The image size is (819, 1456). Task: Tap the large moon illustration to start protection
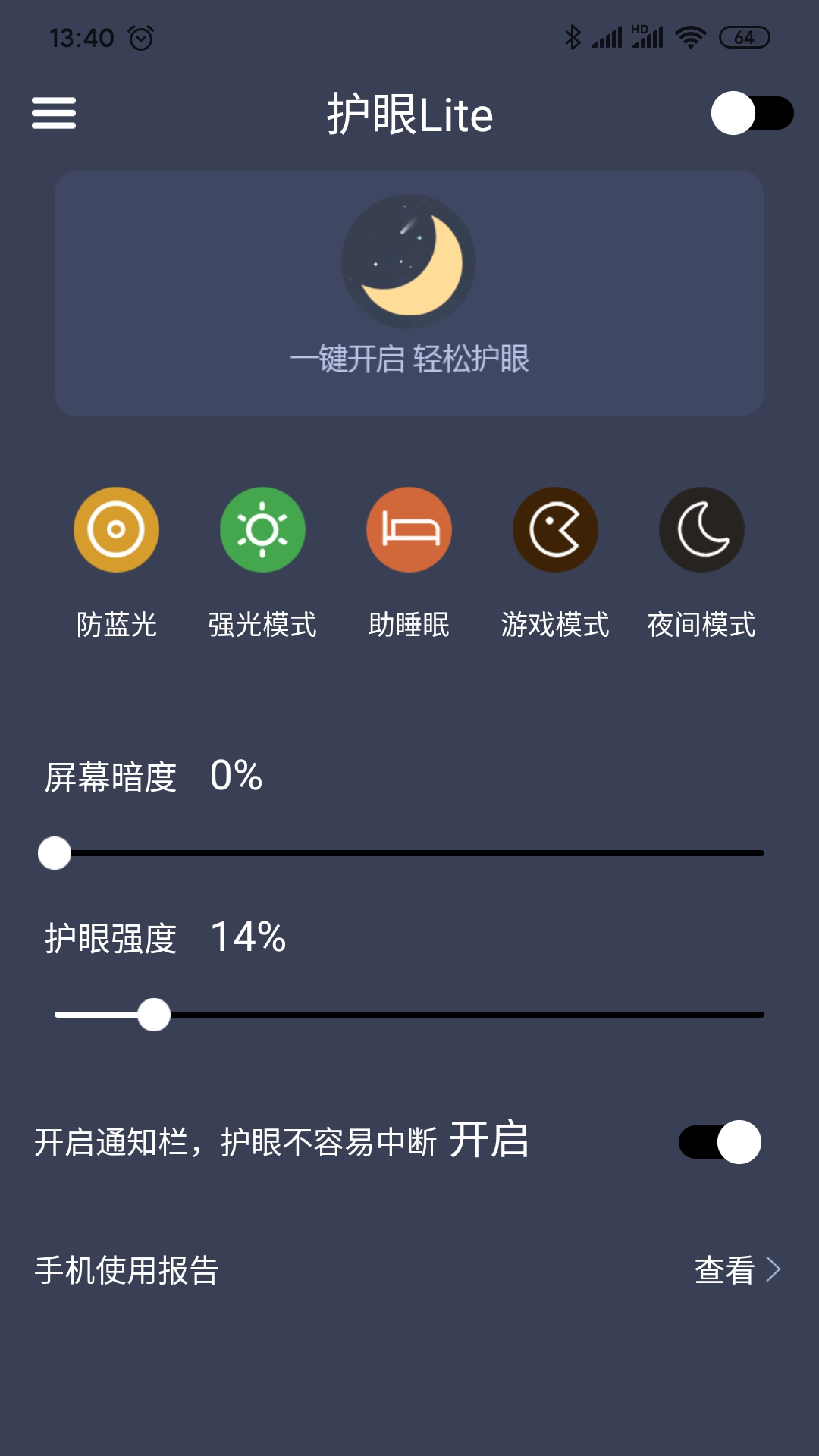[409, 262]
